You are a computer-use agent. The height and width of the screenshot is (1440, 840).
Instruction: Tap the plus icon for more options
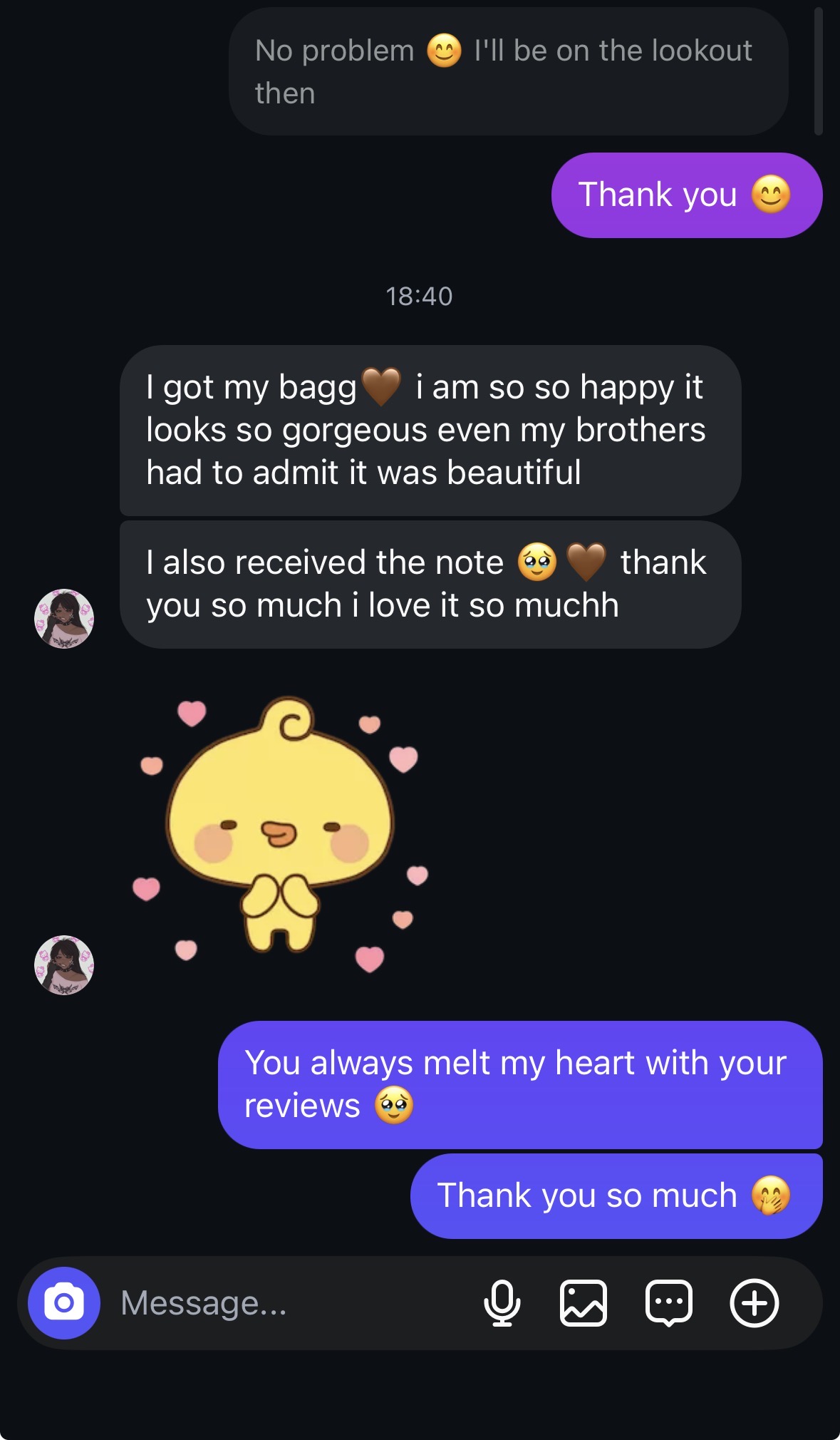(x=755, y=1303)
